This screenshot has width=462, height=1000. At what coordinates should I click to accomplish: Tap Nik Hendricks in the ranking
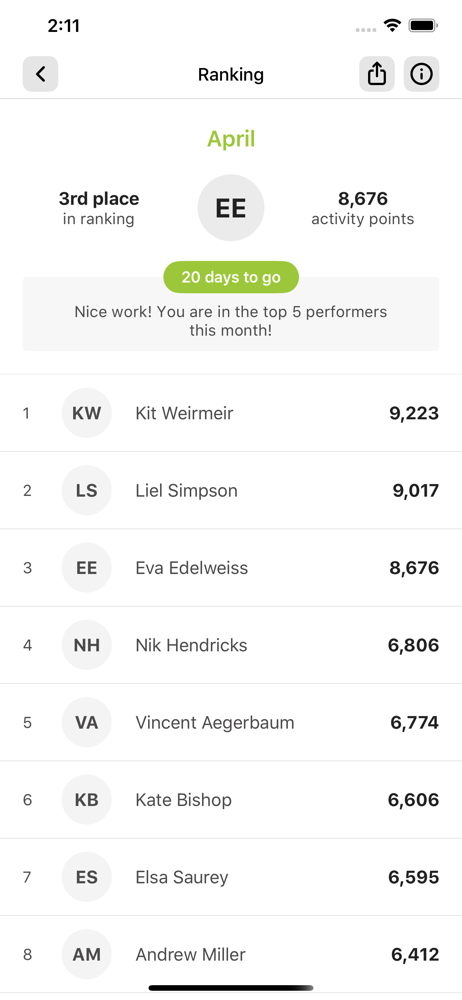pos(231,645)
